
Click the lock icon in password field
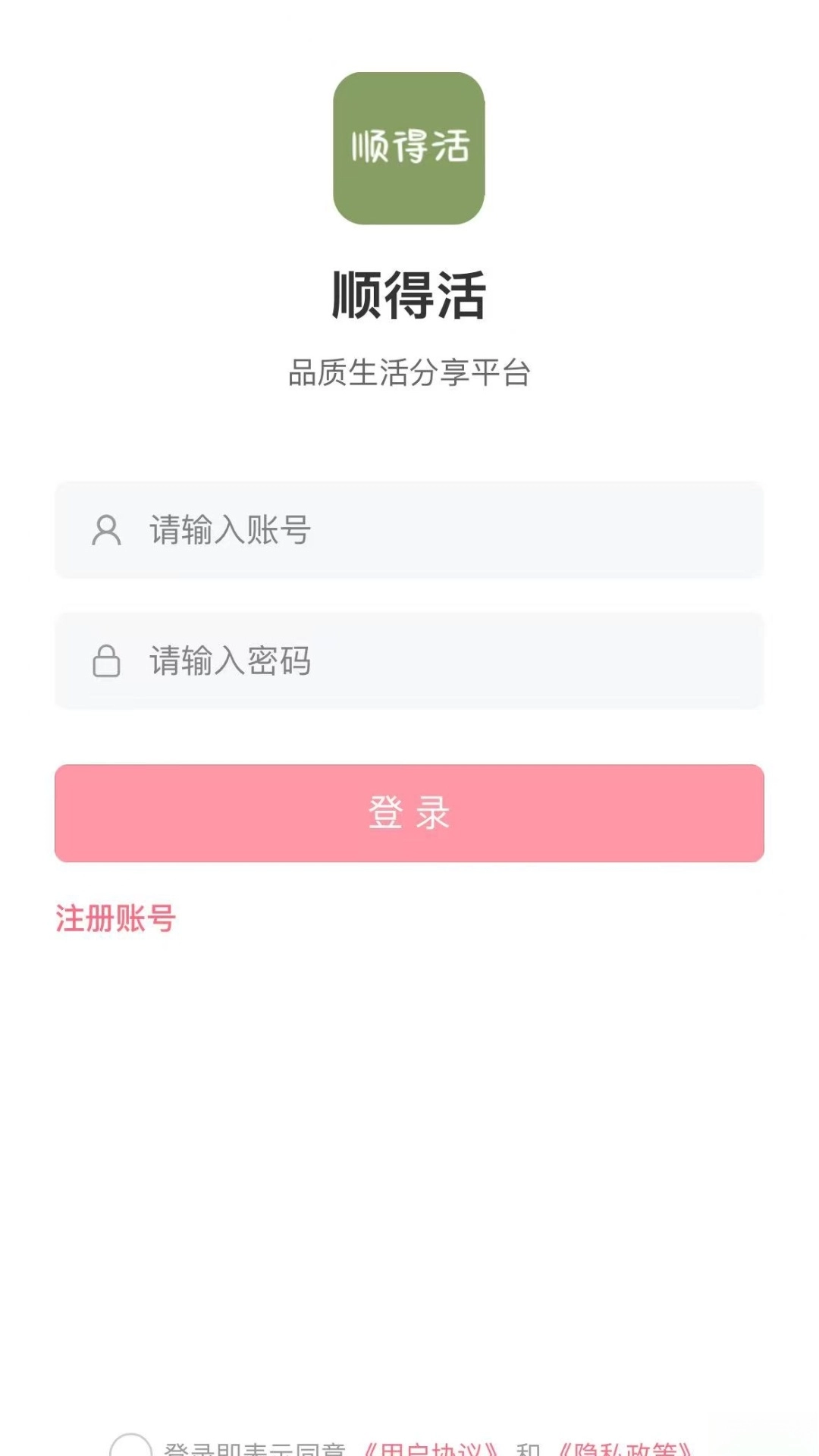click(105, 661)
